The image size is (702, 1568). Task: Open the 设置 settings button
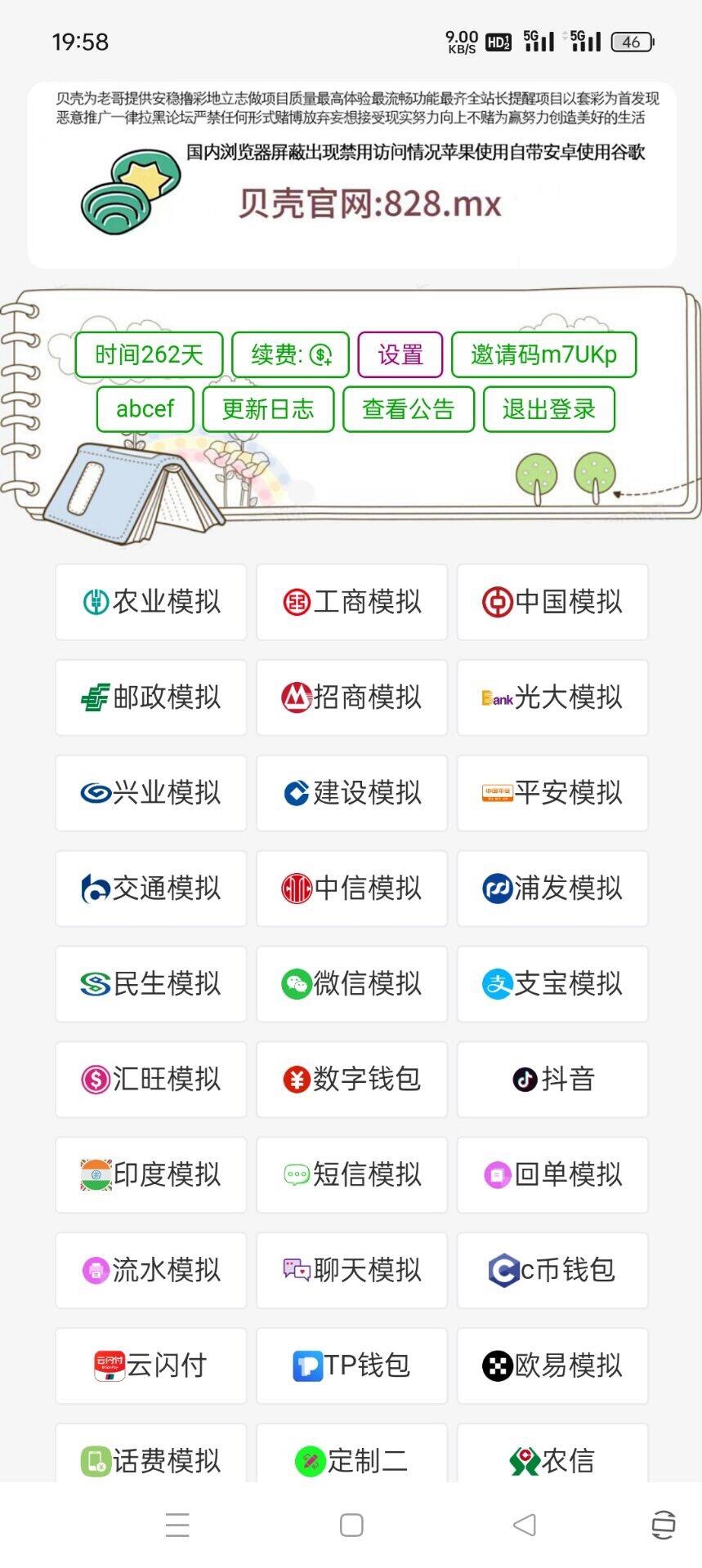pos(400,354)
